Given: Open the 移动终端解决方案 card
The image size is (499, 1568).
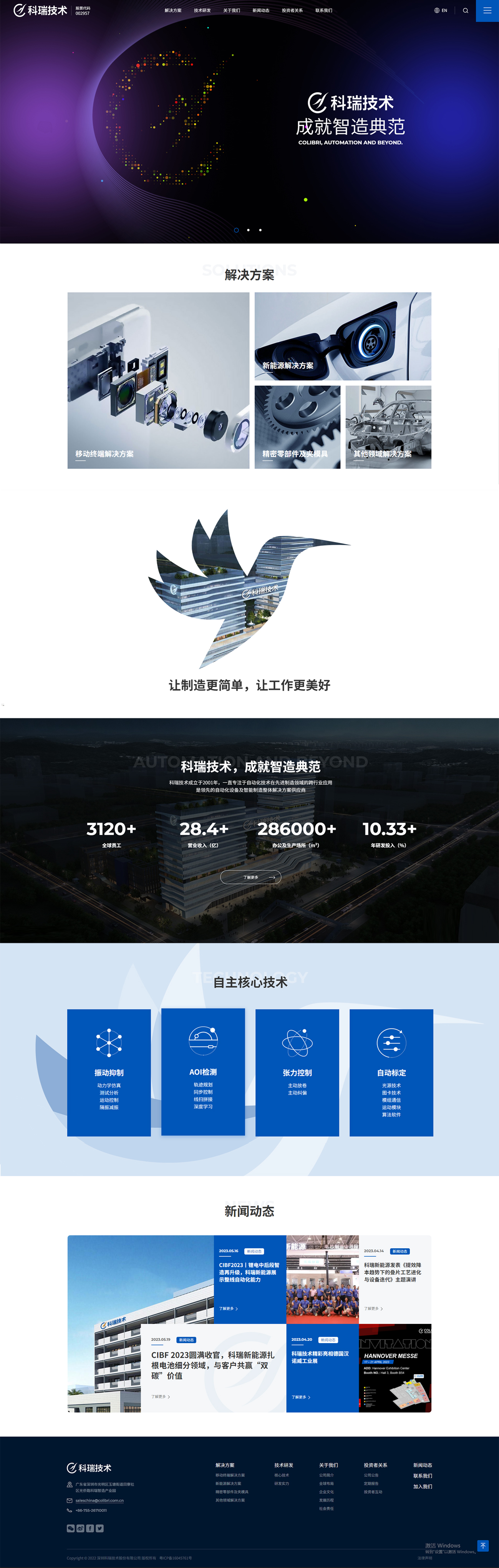Looking at the screenshot, I should click(158, 380).
